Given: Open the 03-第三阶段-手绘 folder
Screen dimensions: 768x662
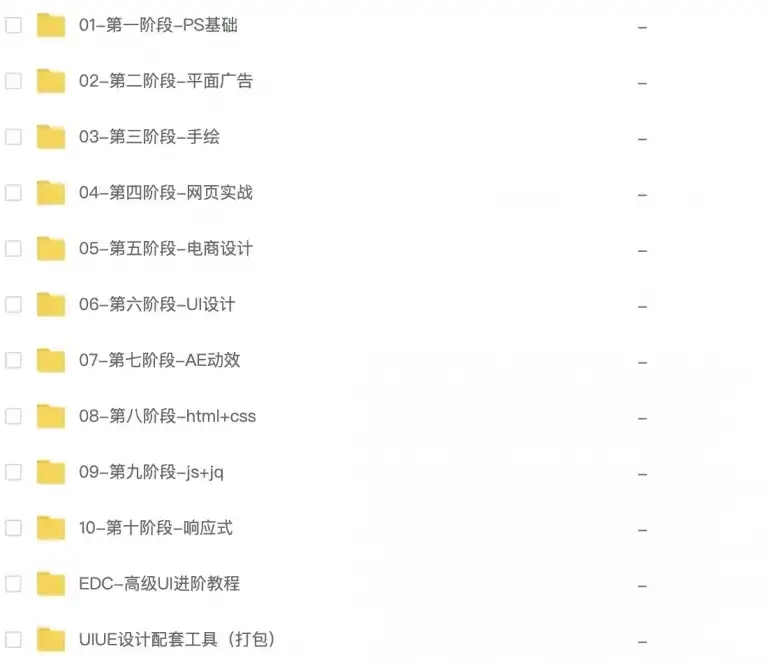Looking at the screenshot, I should tap(149, 137).
